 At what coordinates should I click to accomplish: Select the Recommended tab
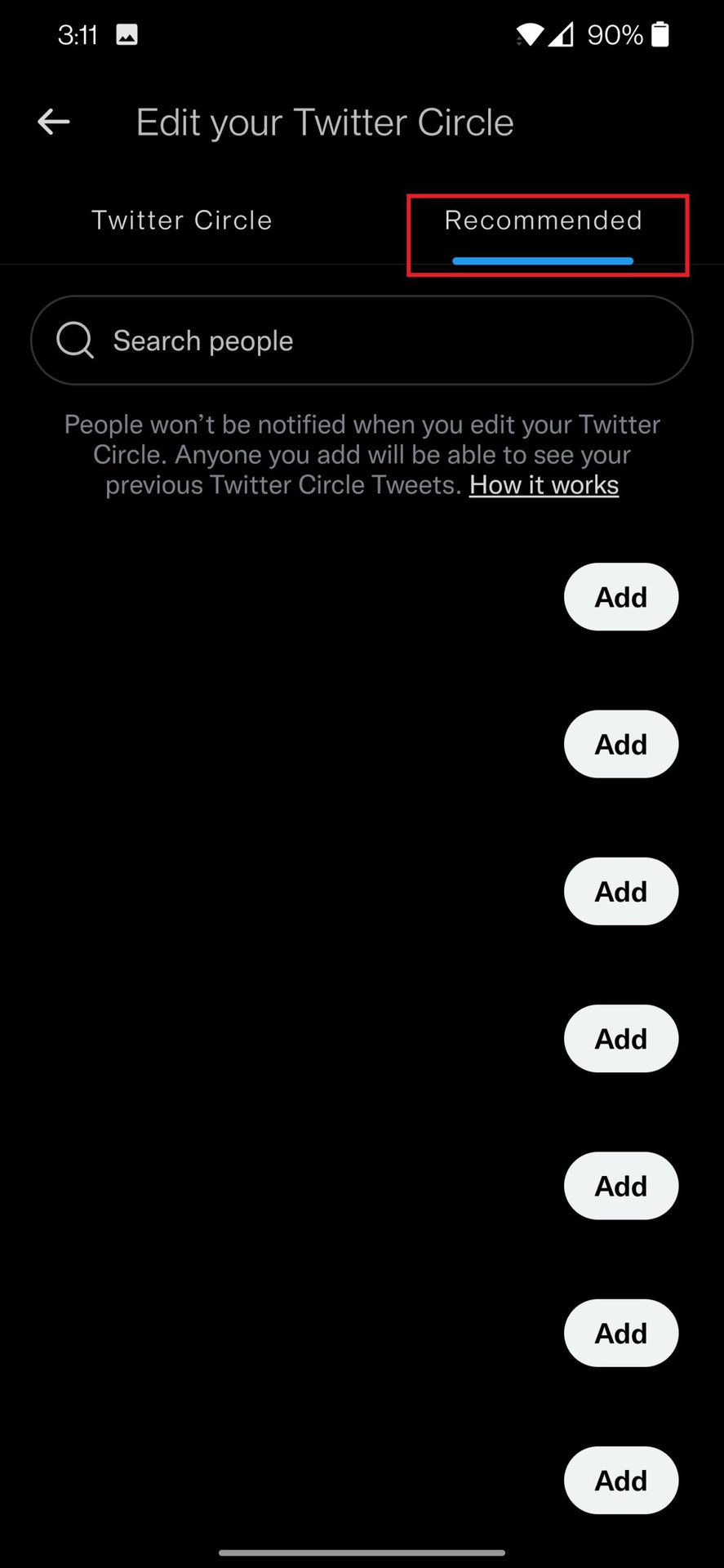[x=543, y=221]
